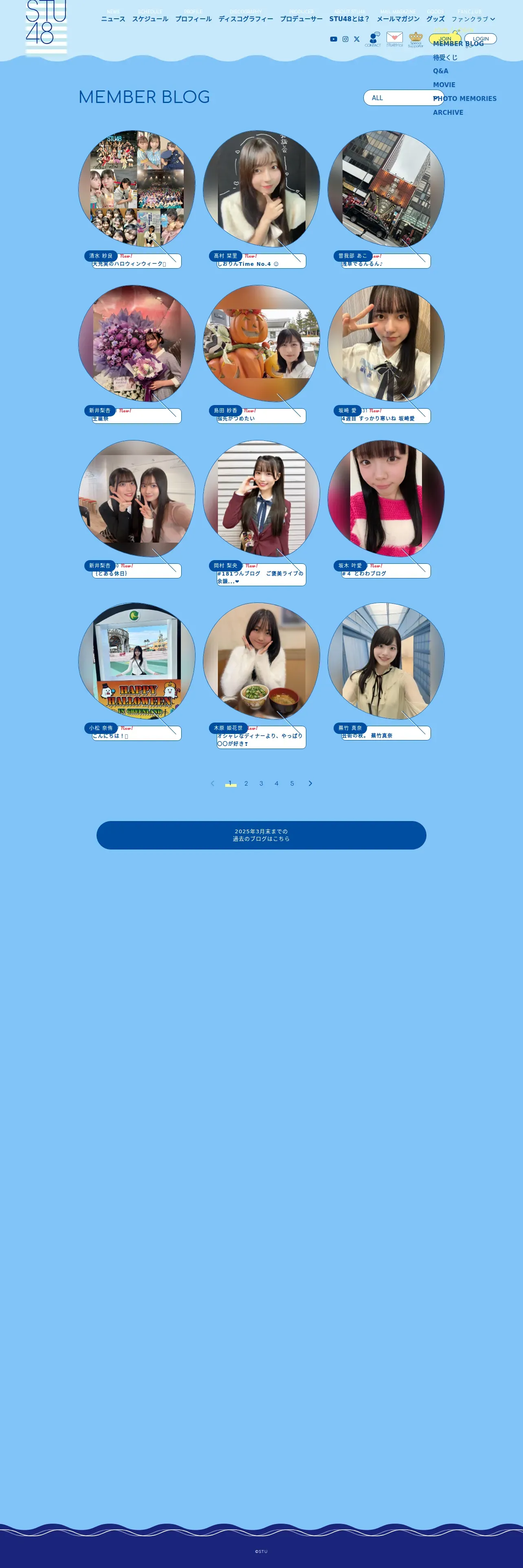
Task: Tap the CONTACT icon
Action: tap(373, 39)
